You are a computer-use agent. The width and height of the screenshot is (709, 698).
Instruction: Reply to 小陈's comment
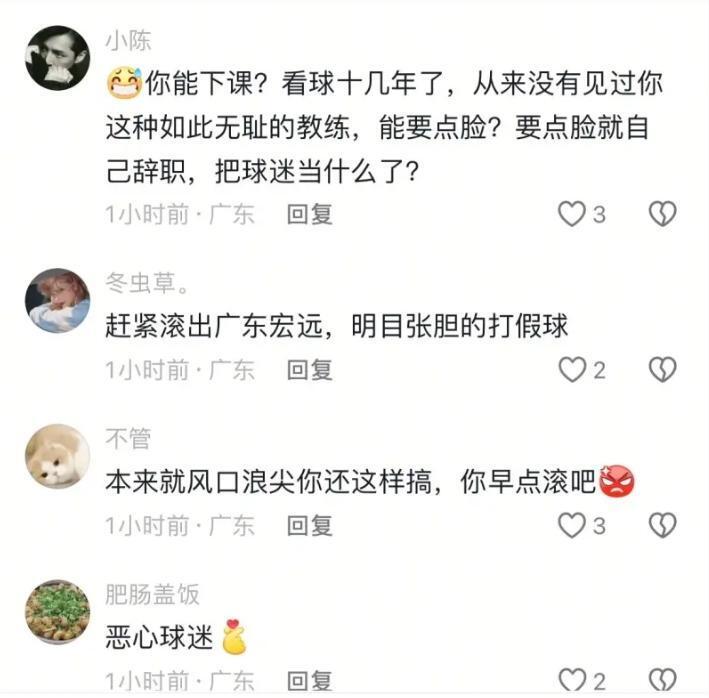[310, 214]
